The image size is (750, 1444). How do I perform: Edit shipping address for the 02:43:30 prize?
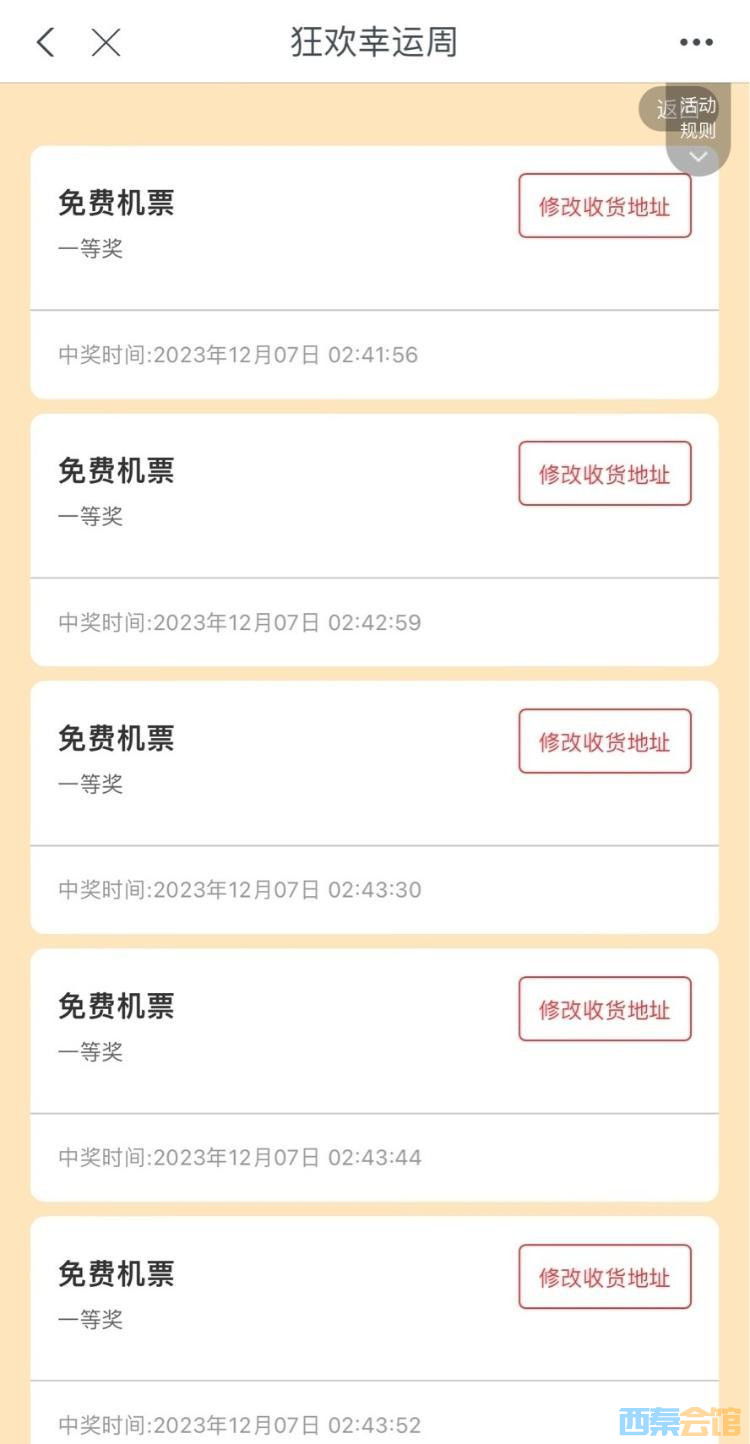point(604,742)
